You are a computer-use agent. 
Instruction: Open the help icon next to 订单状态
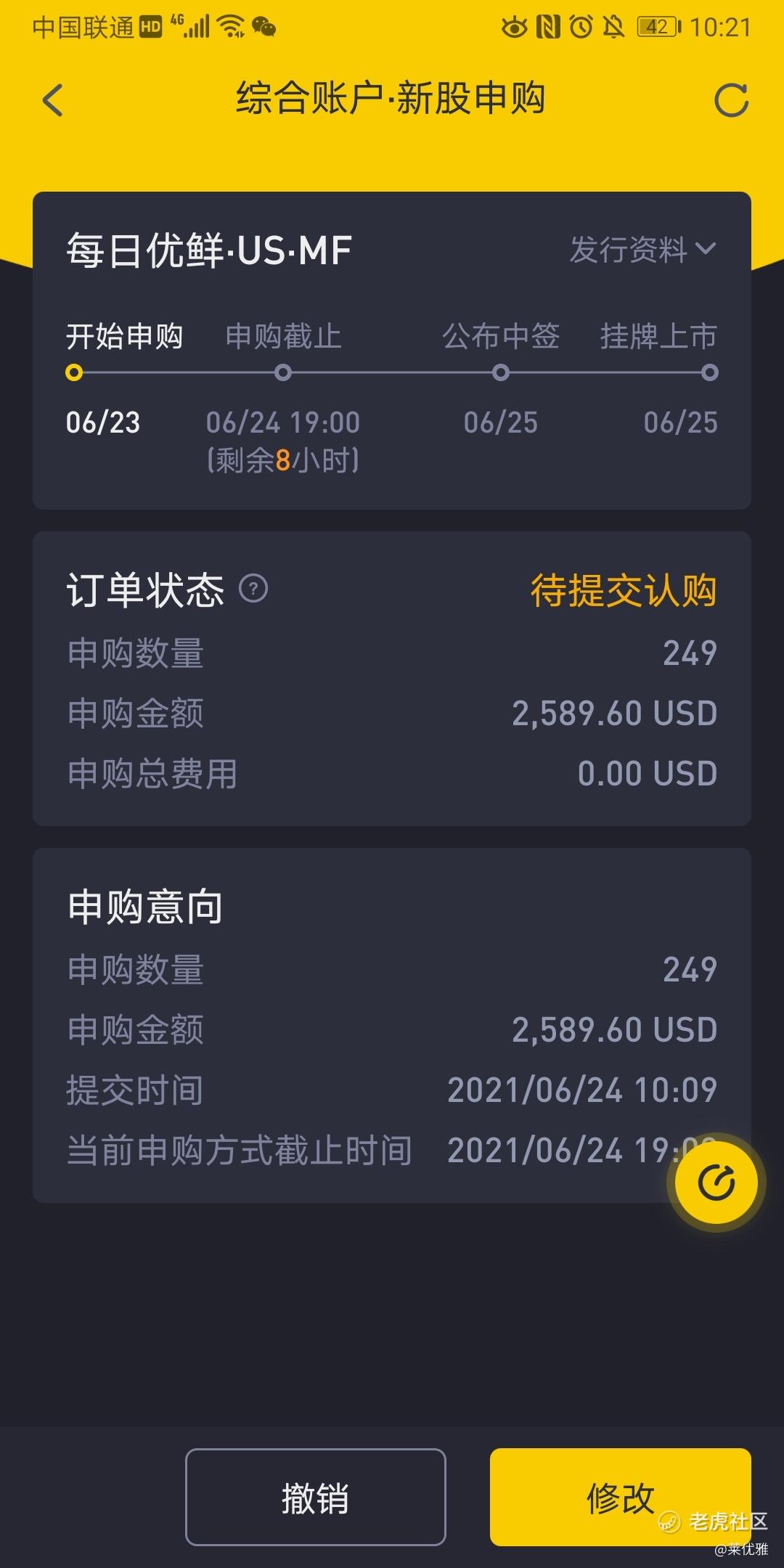tap(253, 588)
